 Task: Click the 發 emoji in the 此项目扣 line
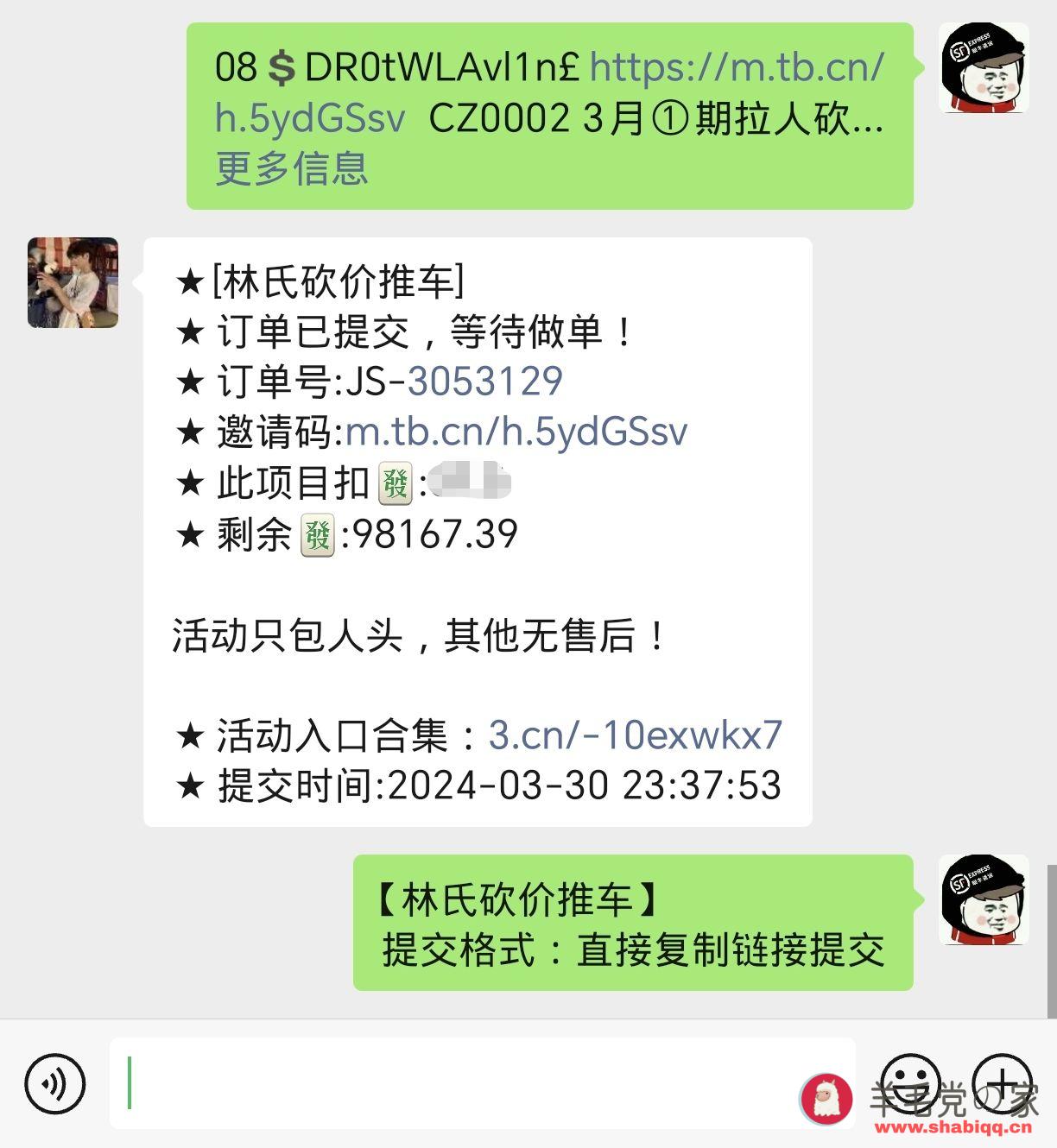[397, 483]
